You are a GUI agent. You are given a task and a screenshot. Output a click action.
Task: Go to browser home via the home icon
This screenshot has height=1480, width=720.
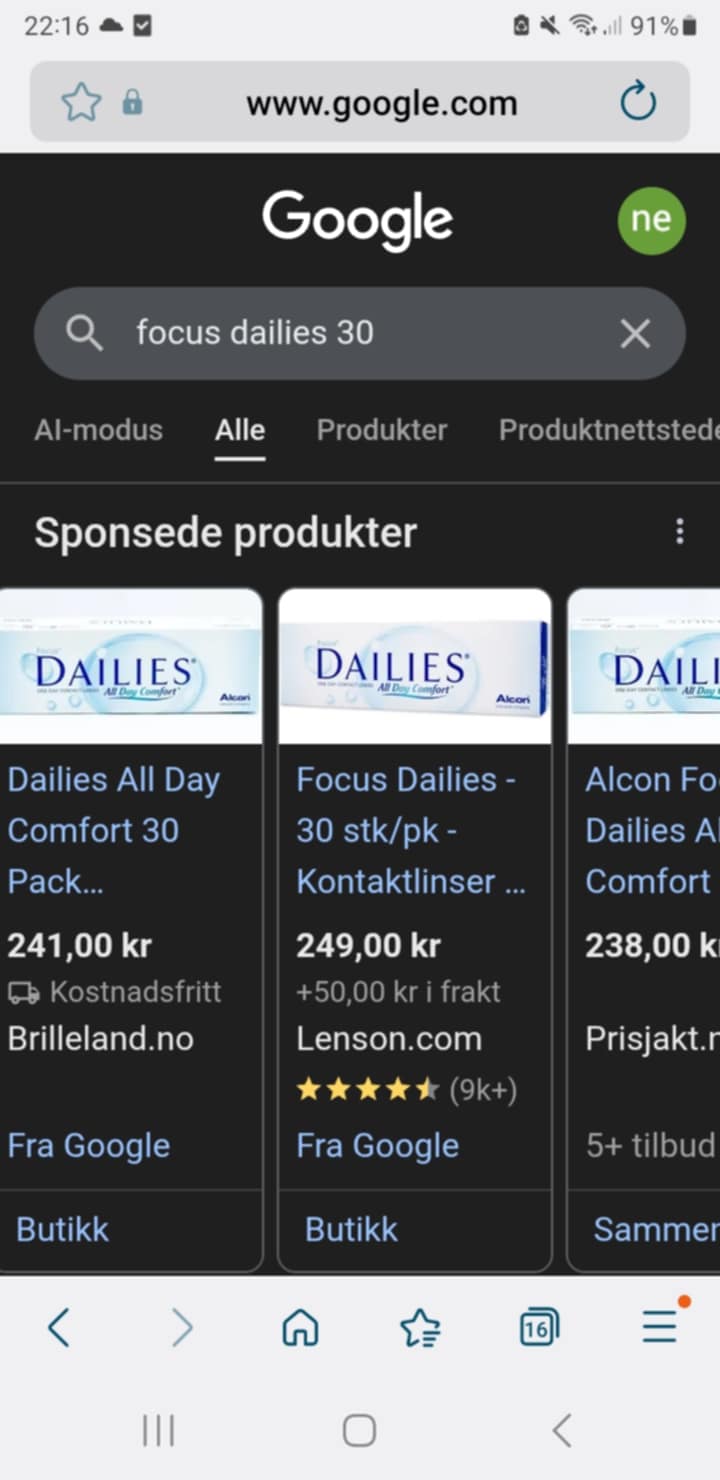pos(299,1327)
